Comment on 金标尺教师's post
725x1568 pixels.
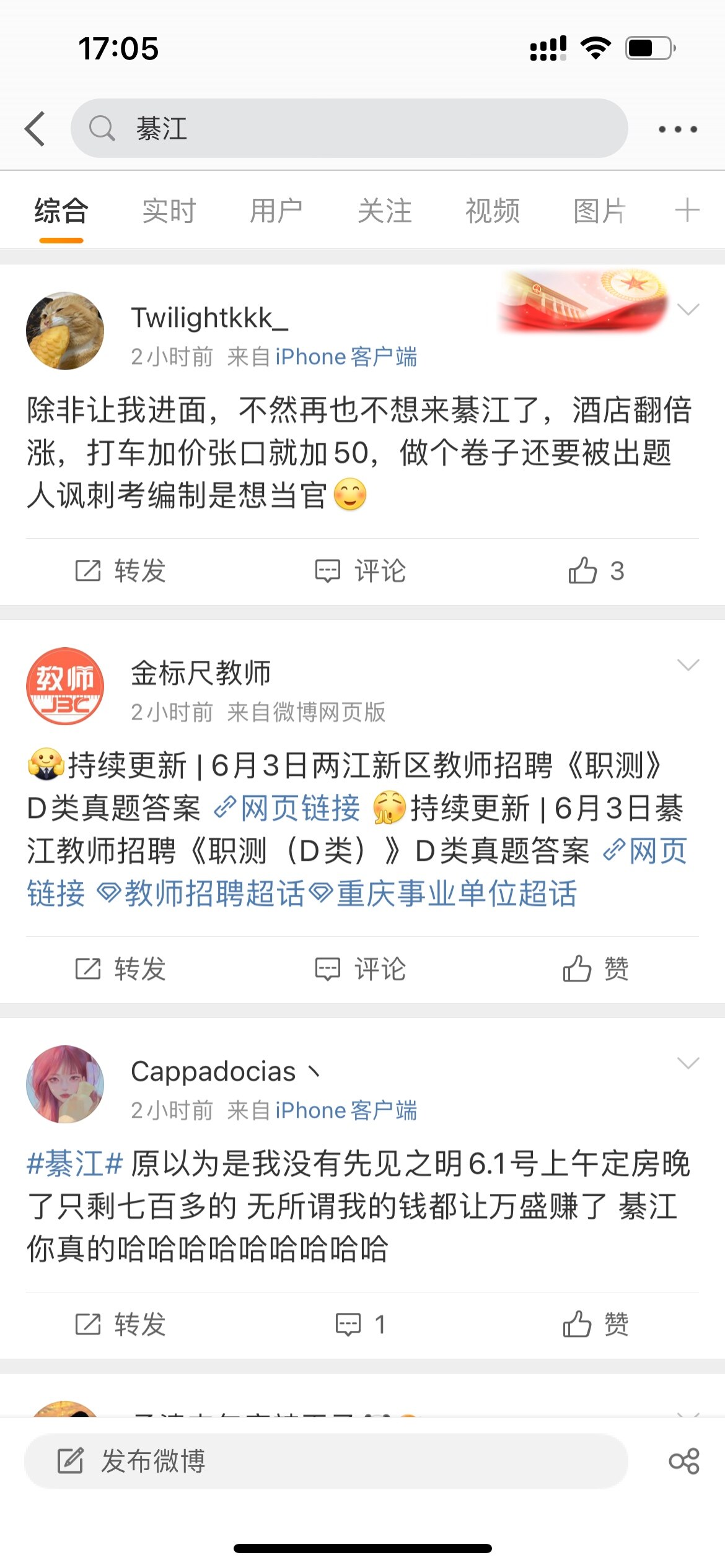pyautogui.click(x=361, y=969)
